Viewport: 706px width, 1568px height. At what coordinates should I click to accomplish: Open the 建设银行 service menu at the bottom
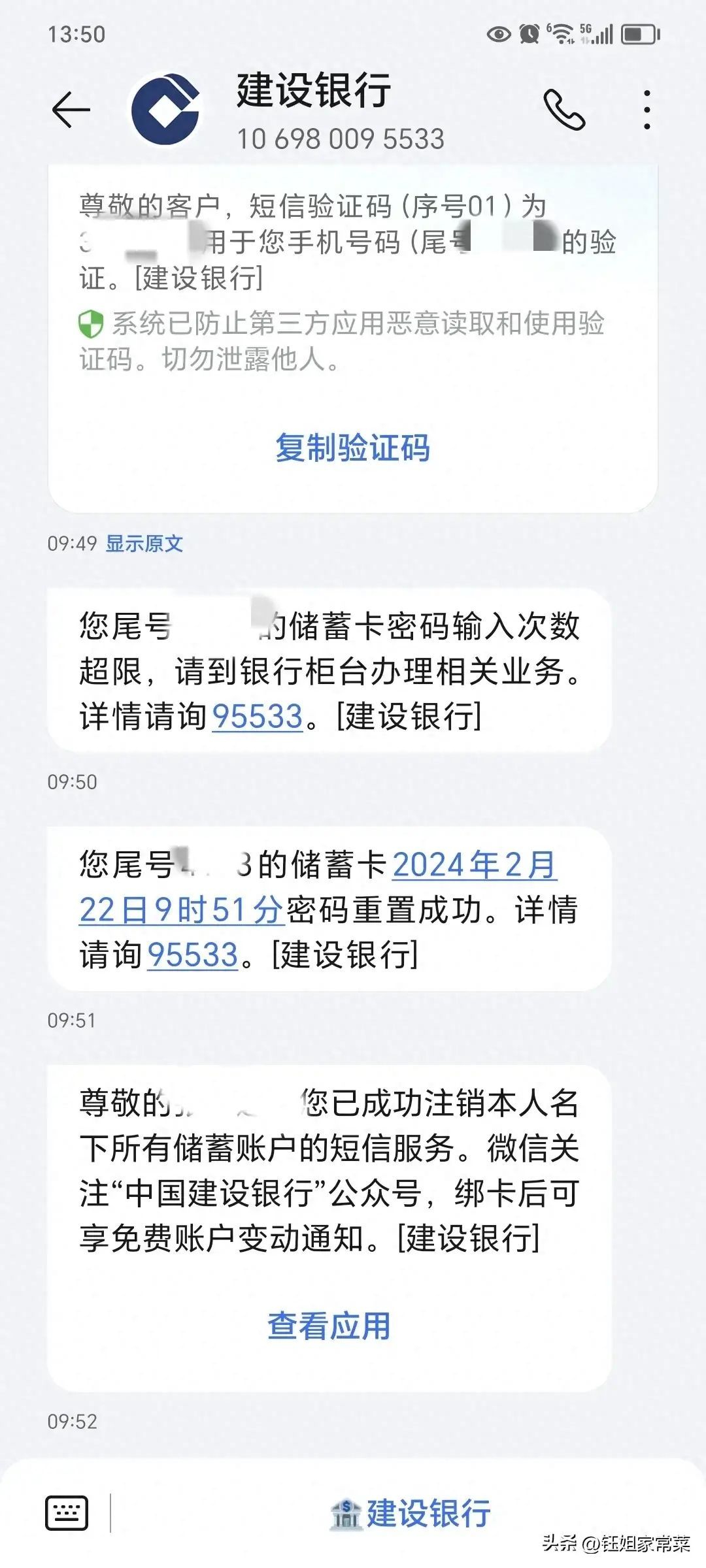(411, 1513)
